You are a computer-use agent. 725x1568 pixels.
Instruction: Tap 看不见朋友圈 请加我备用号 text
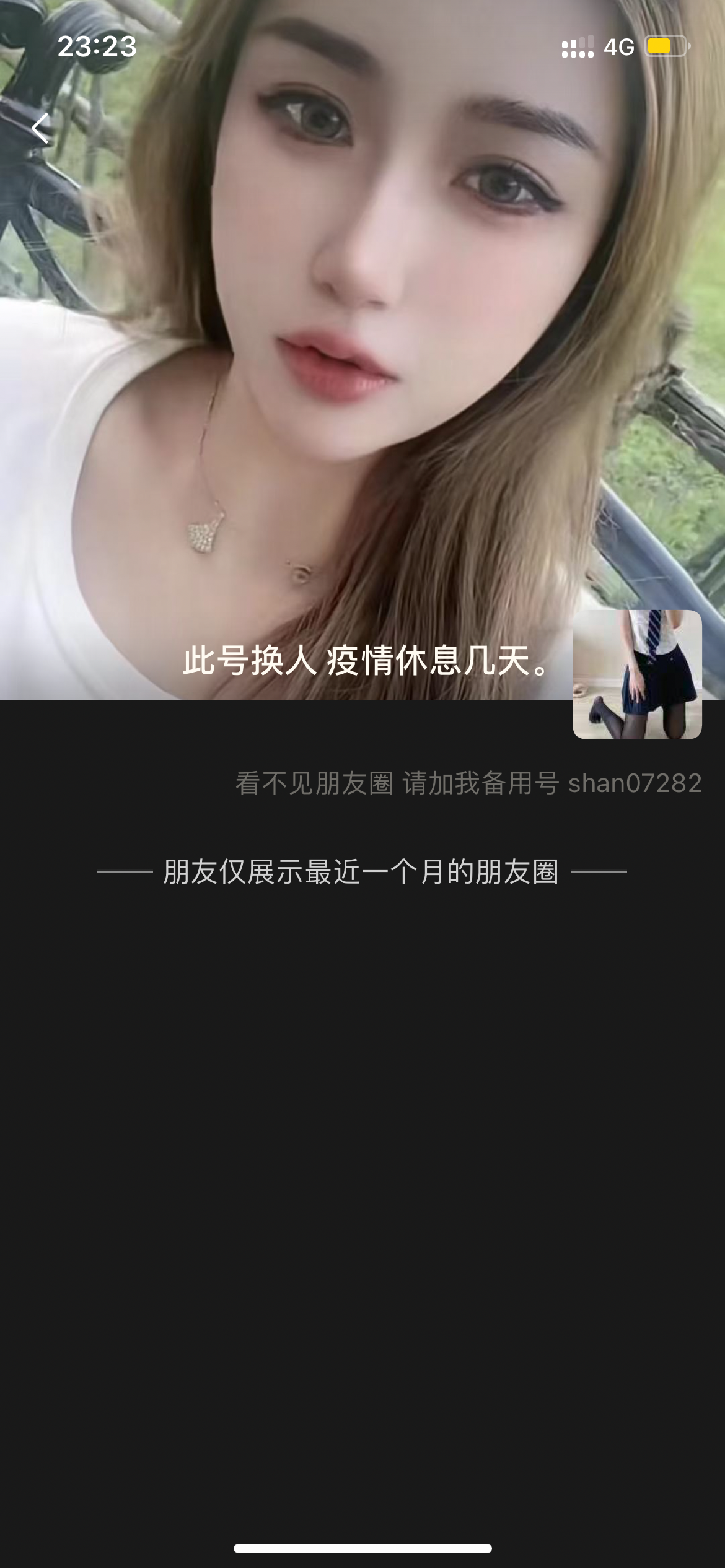(397, 785)
